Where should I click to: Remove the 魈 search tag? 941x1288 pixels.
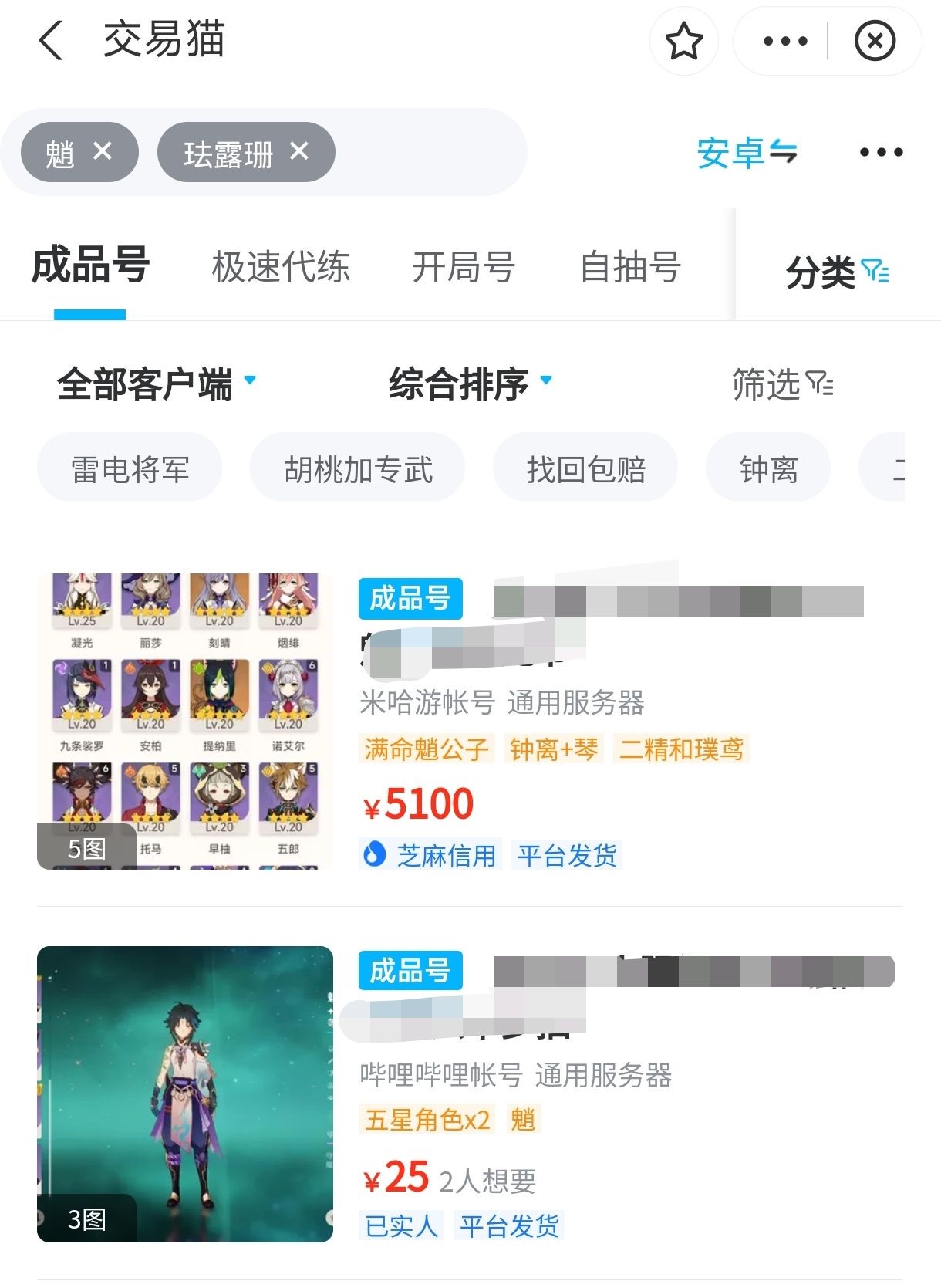103,151
